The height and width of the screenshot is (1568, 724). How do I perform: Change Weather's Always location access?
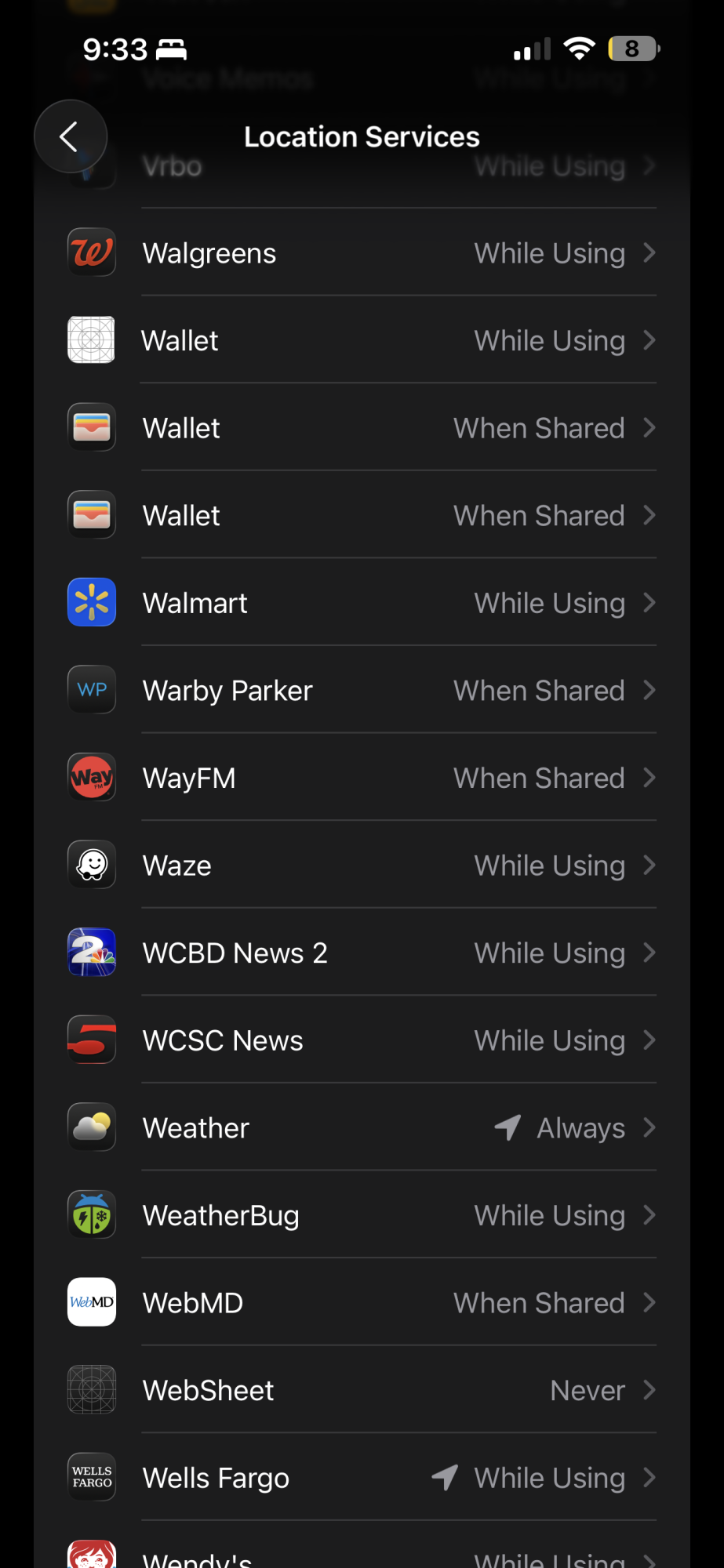click(x=361, y=1128)
